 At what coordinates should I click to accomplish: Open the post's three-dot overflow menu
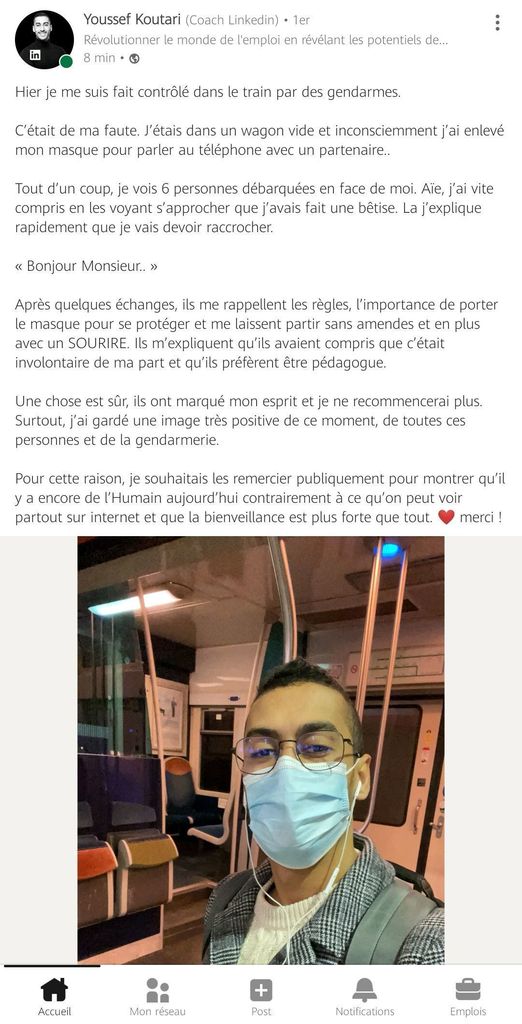pos(498,22)
